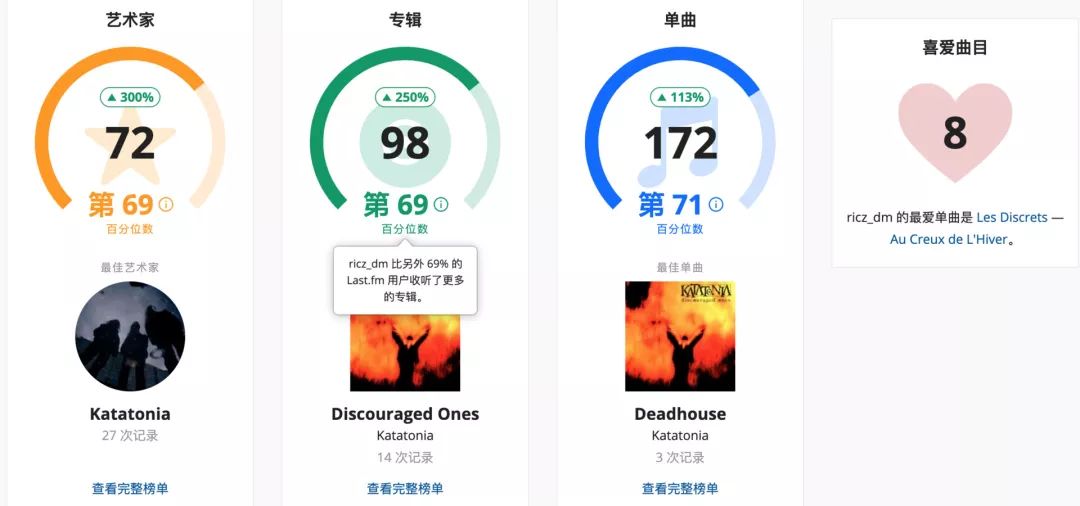Open info icon beside track percentile 第 71
This screenshot has width=1080, height=506.
716,204
